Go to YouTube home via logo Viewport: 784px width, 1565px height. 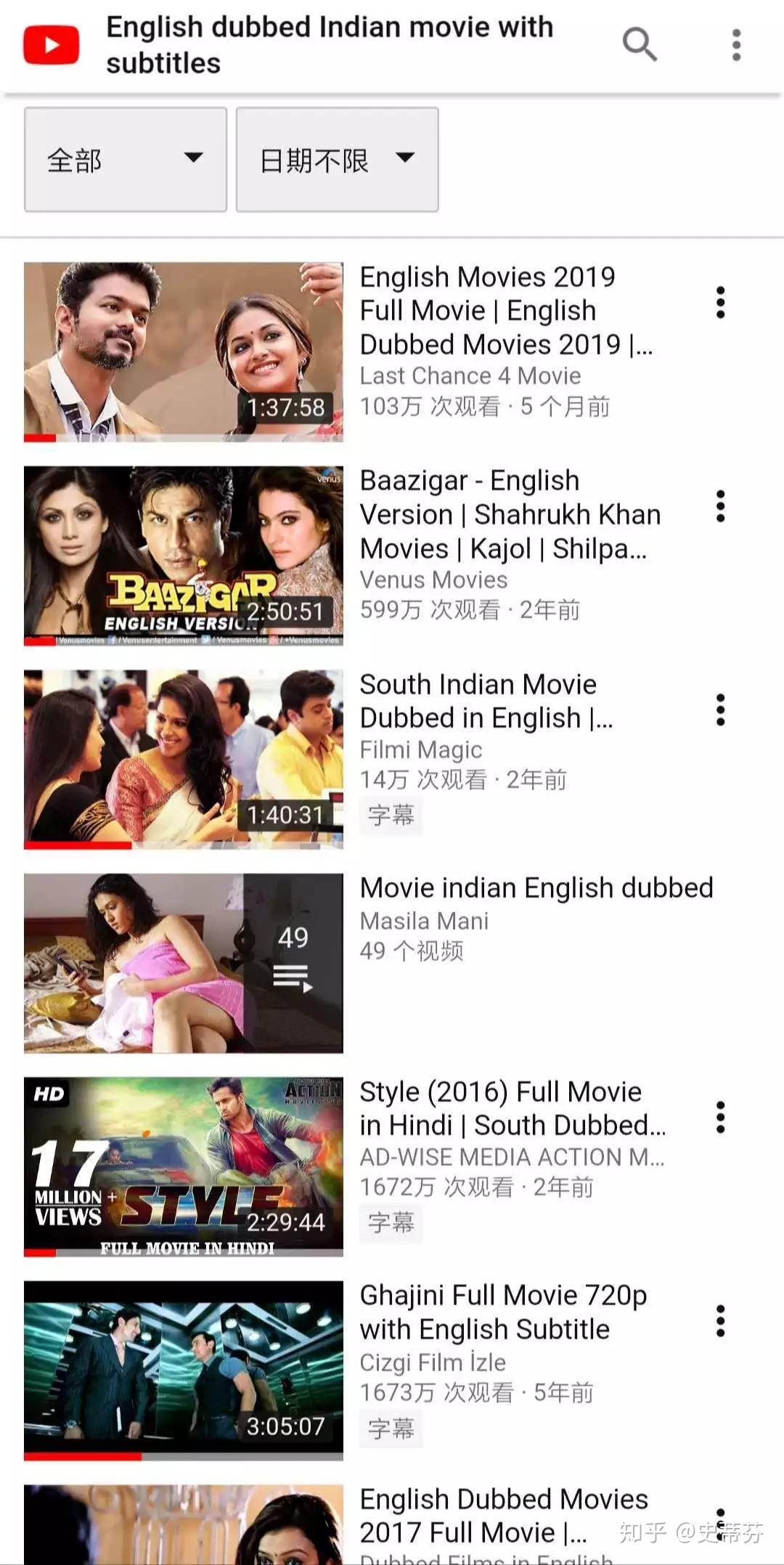tap(52, 45)
